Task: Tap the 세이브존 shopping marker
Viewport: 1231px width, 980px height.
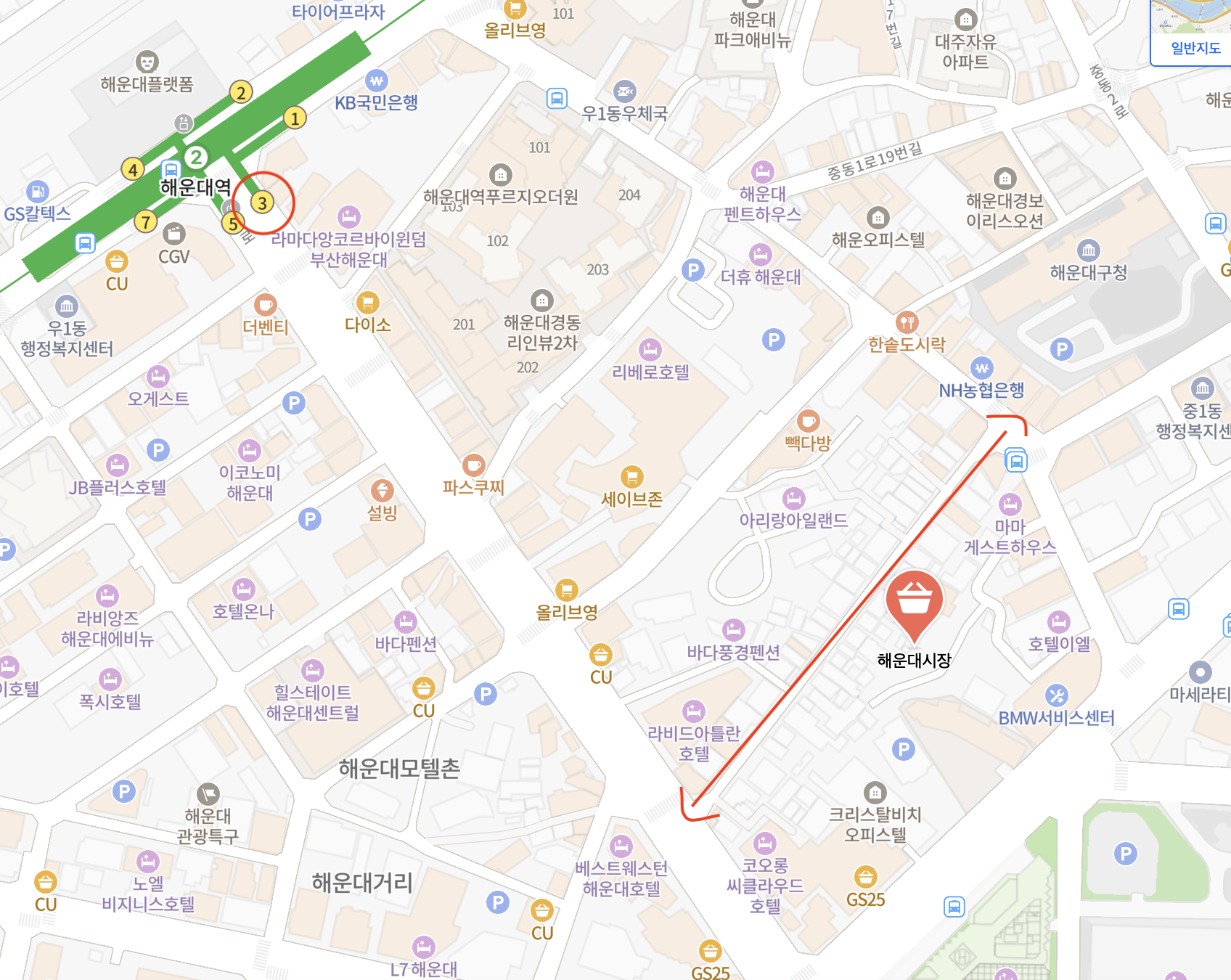Action: (631, 477)
